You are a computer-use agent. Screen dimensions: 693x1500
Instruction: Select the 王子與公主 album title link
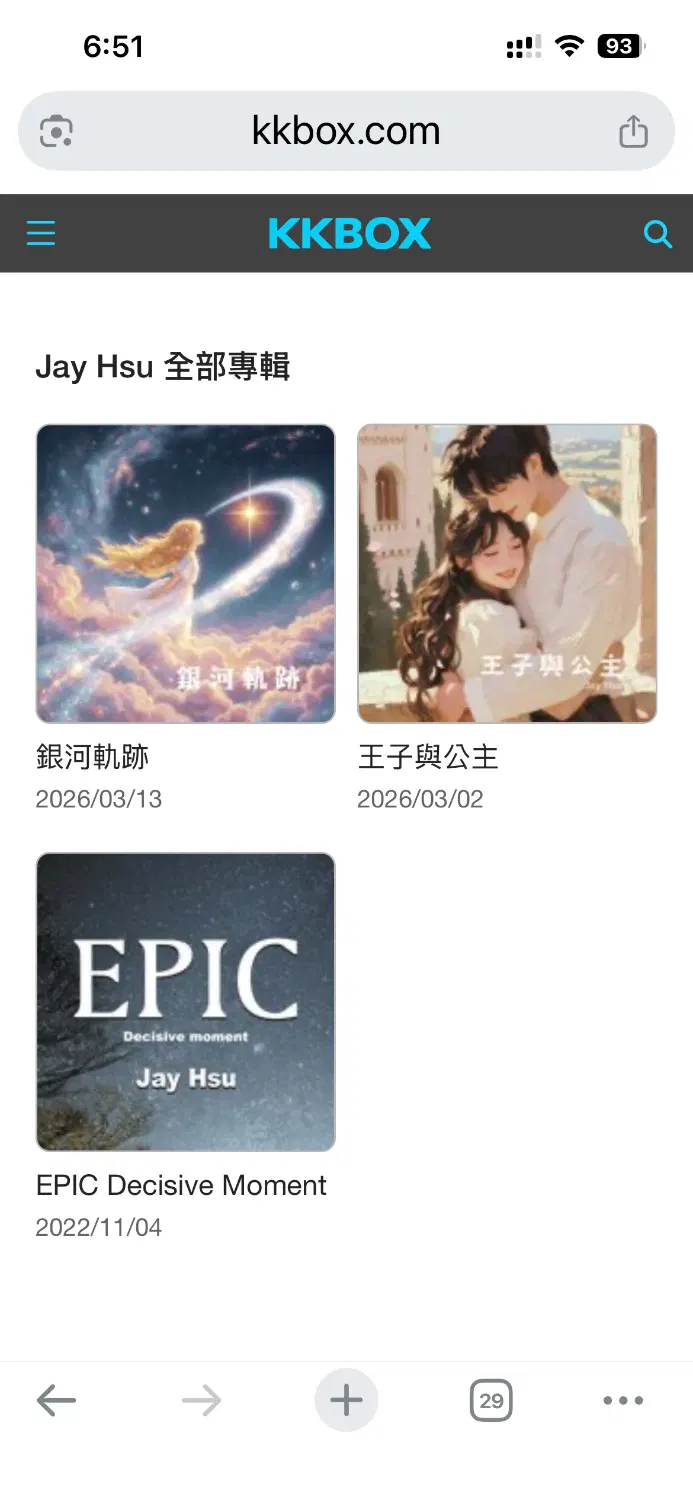428,757
